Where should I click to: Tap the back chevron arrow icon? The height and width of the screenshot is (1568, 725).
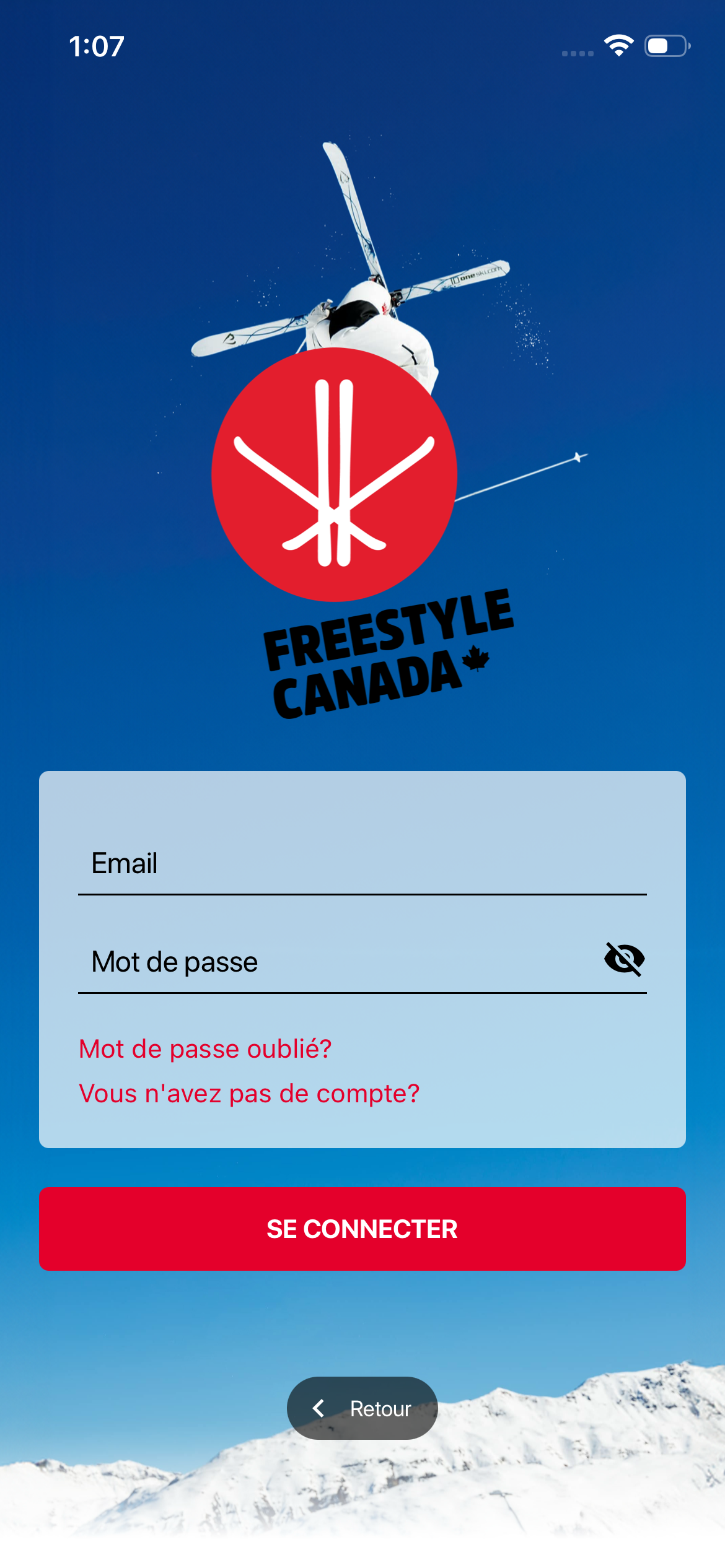coord(320,1409)
